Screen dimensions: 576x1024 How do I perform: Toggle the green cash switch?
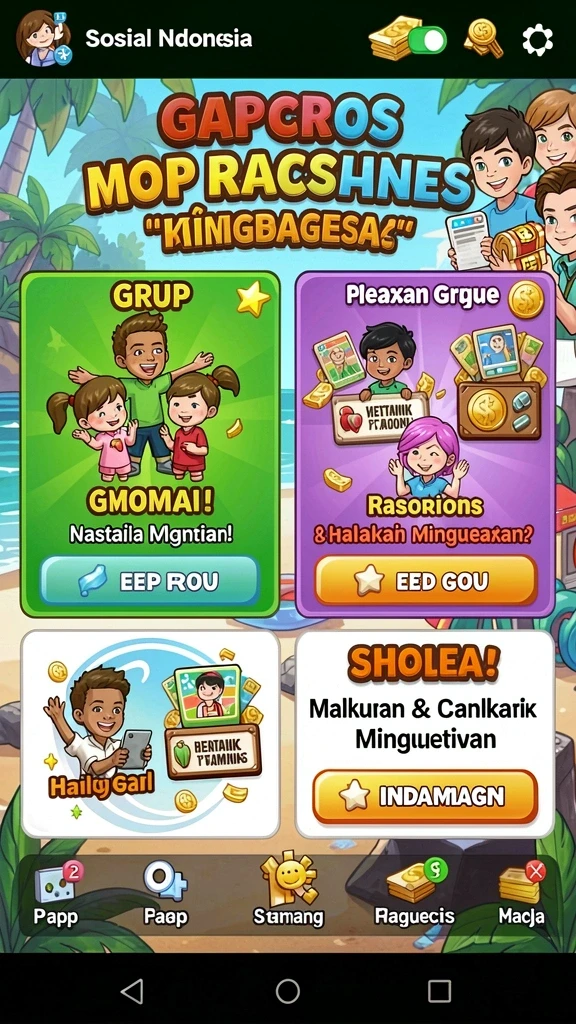click(x=428, y=40)
